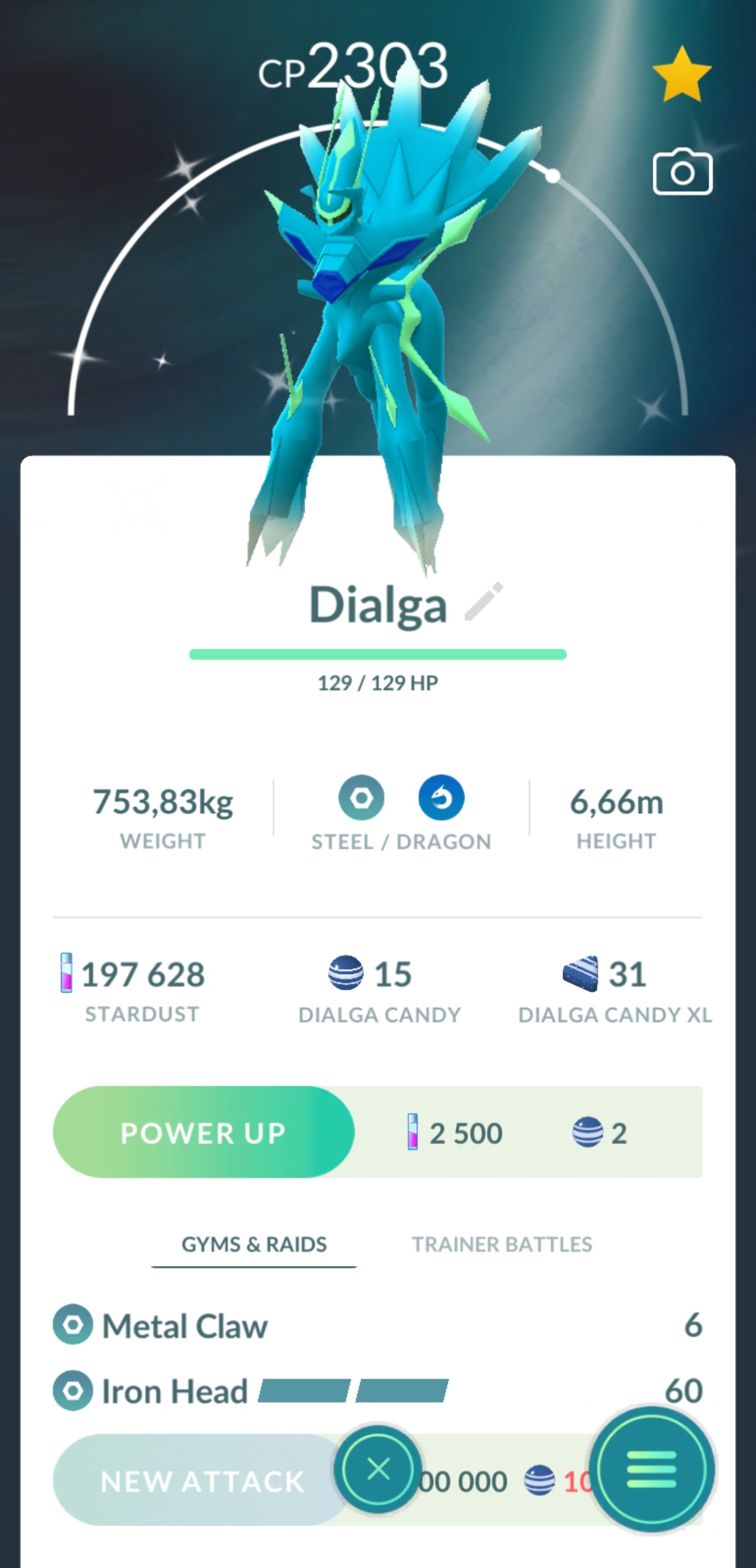Edit Dialga's nickname with the pencil
Viewport: 756px width, 1568px height.
pyautogui.click(x=484, y=602)
